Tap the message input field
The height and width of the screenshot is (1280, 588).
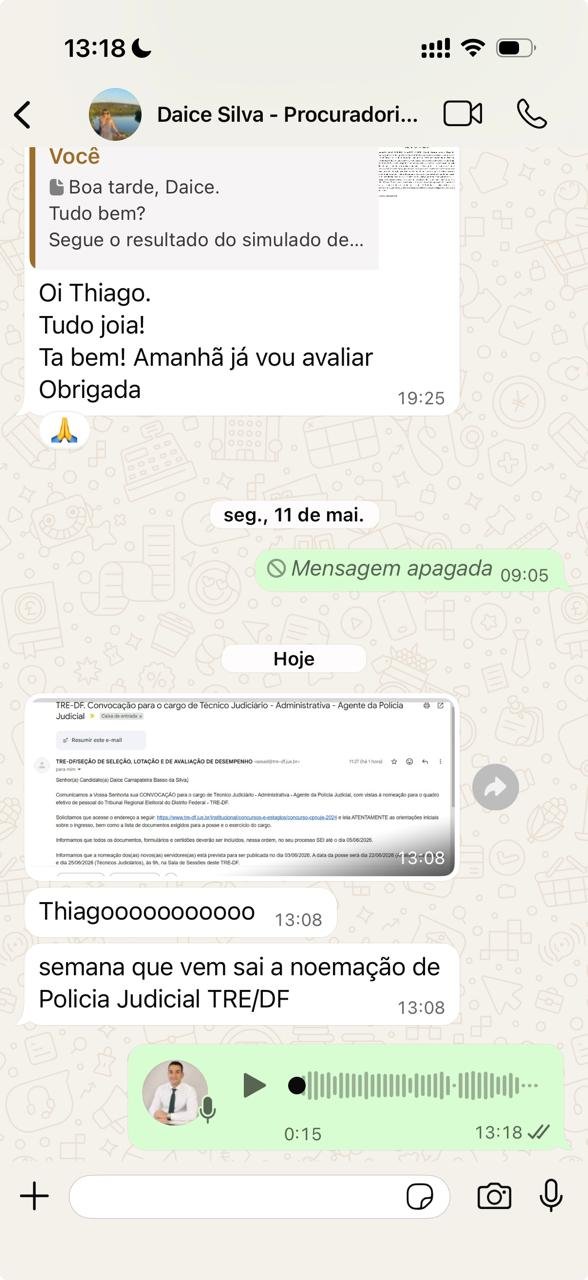[235, 1196]
